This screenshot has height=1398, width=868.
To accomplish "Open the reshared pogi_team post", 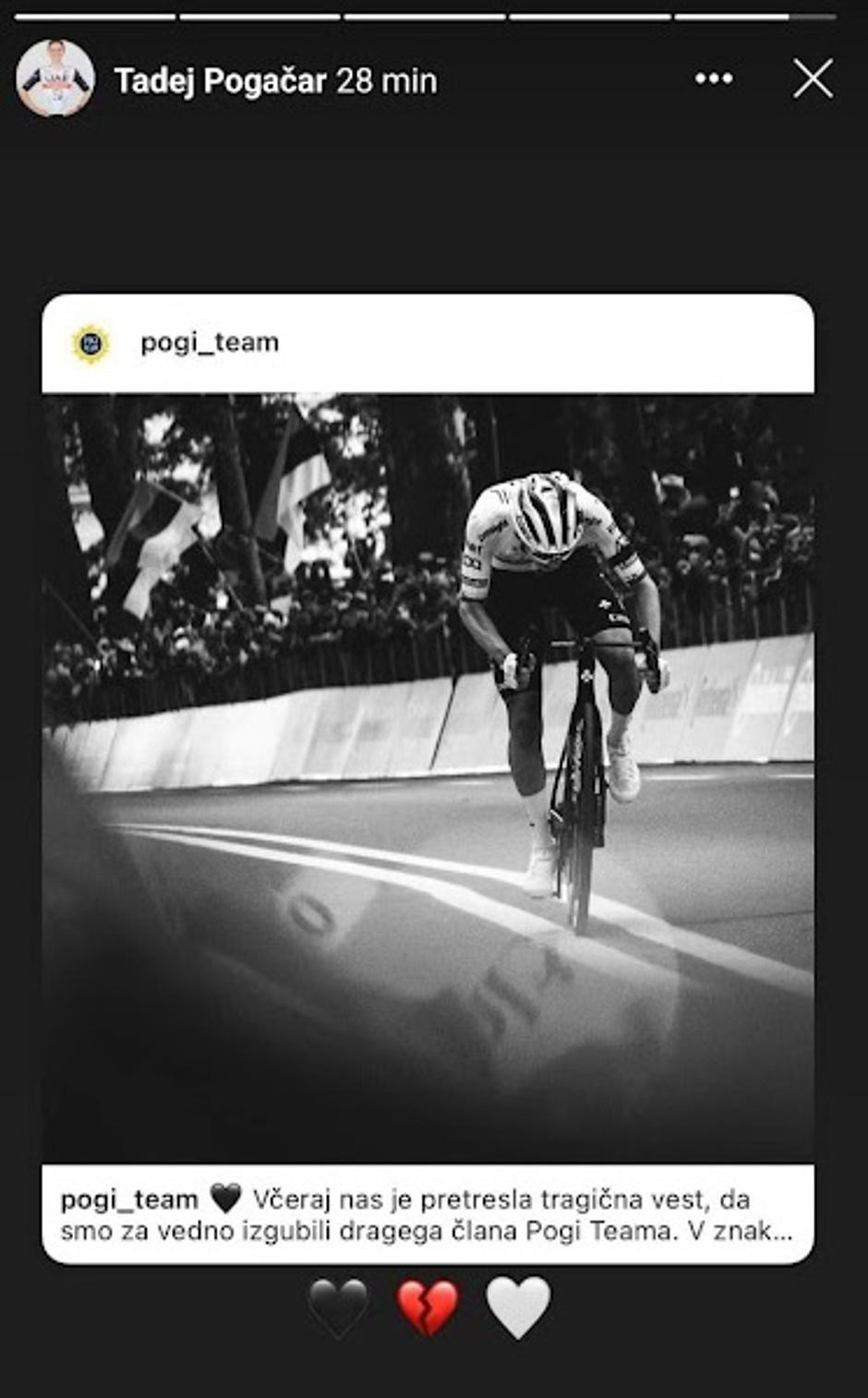I will click(428, 776).
